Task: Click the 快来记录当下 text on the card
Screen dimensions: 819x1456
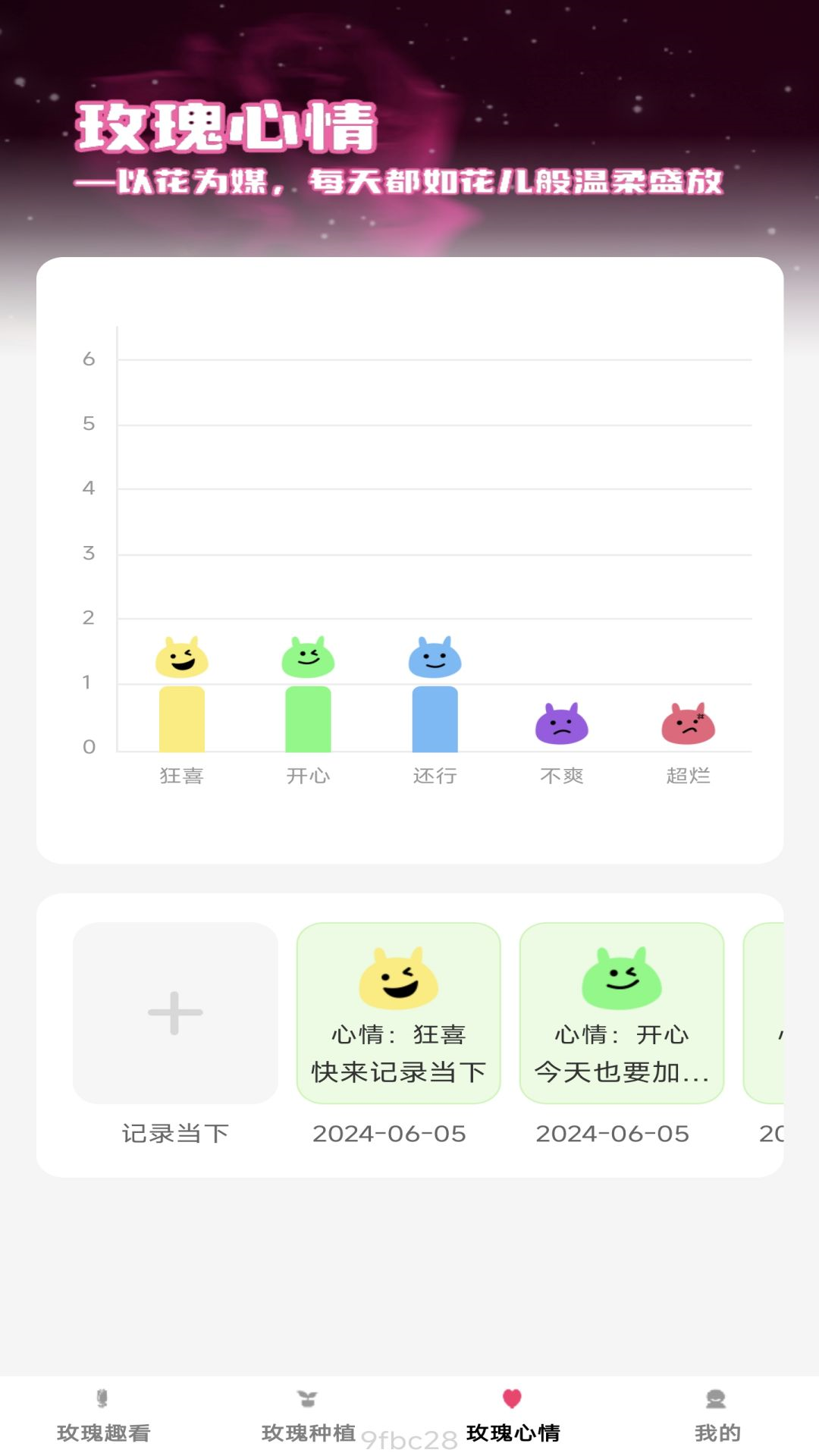Action: pyautogui.click(x=399, y=1072)
